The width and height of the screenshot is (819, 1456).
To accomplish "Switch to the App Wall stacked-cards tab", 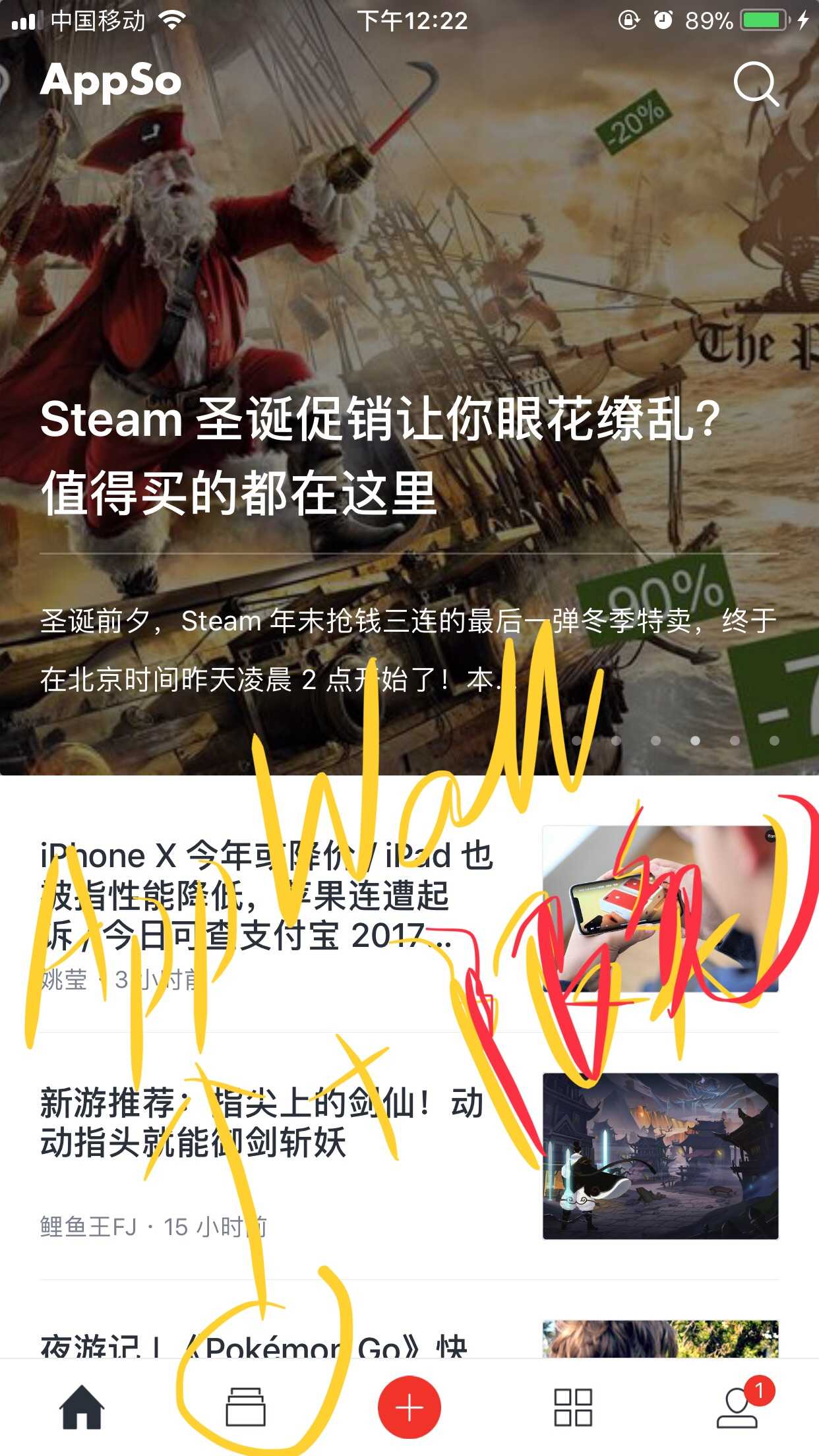I will pos(246,1408).
